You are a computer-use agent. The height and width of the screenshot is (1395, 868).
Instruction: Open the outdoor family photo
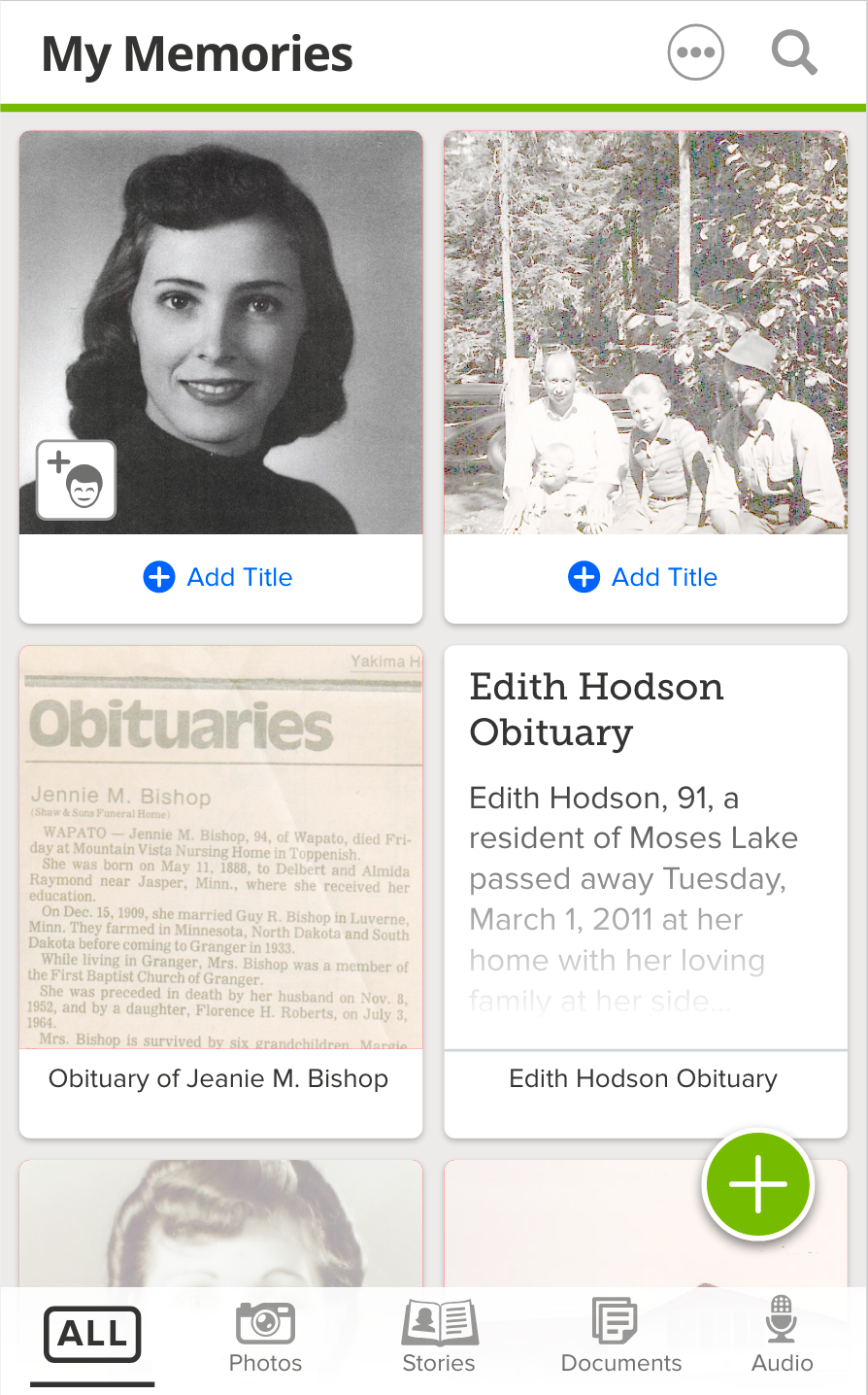(x=646, y=332)
